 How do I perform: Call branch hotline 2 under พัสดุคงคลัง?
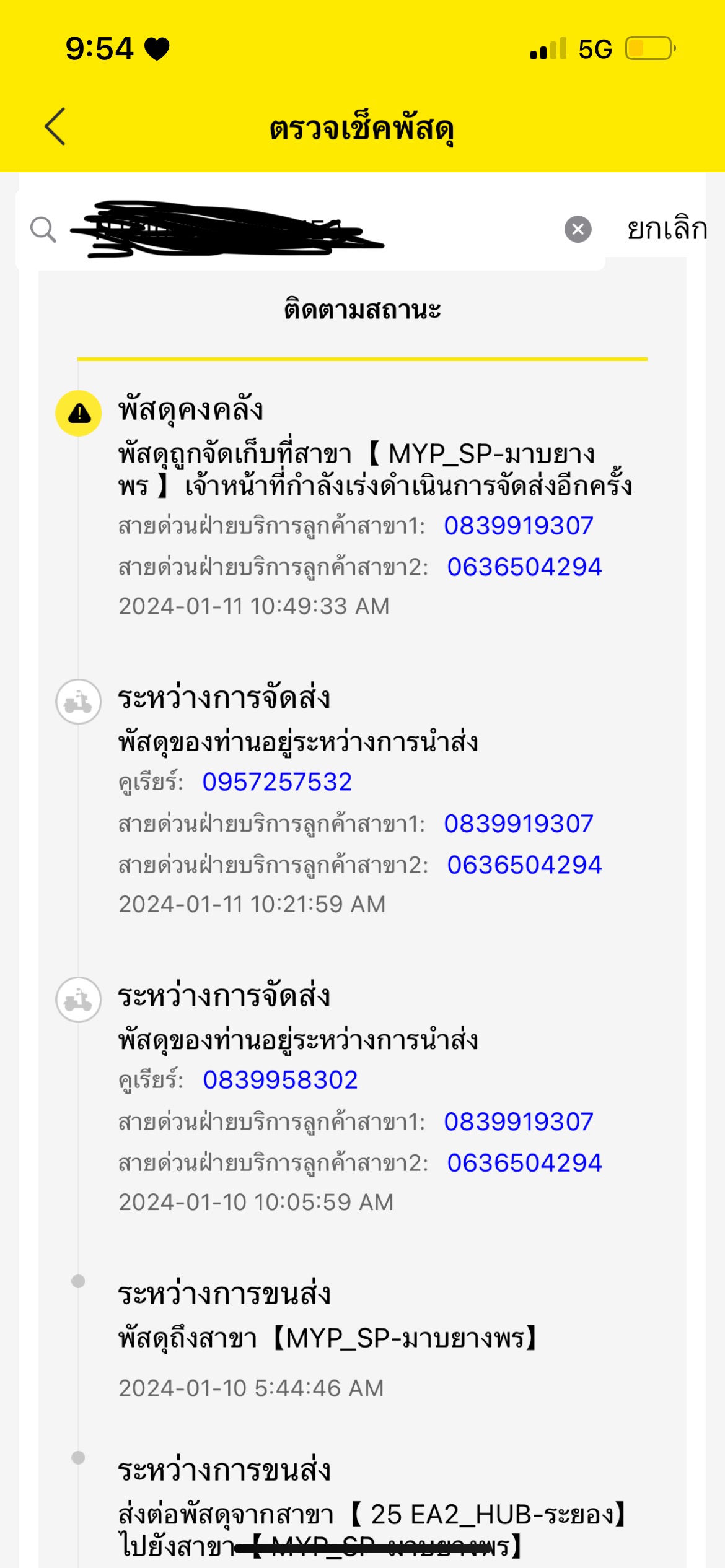coord(524,567)
